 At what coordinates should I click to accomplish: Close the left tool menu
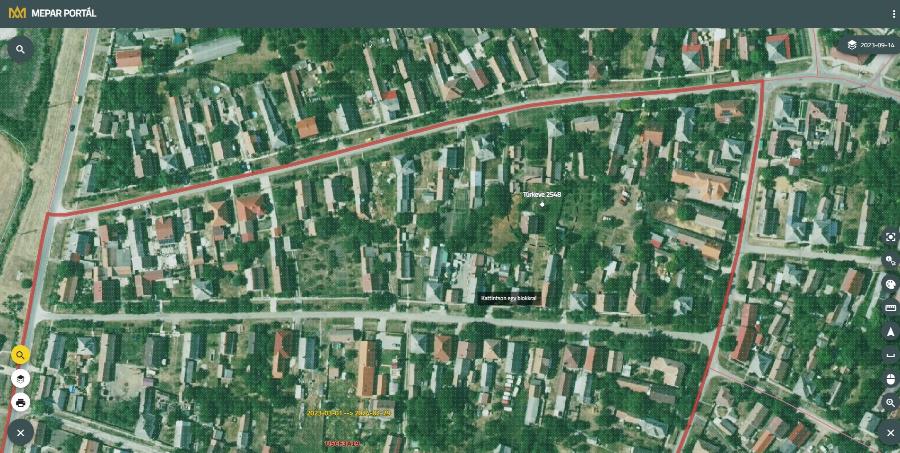point(20,433)
